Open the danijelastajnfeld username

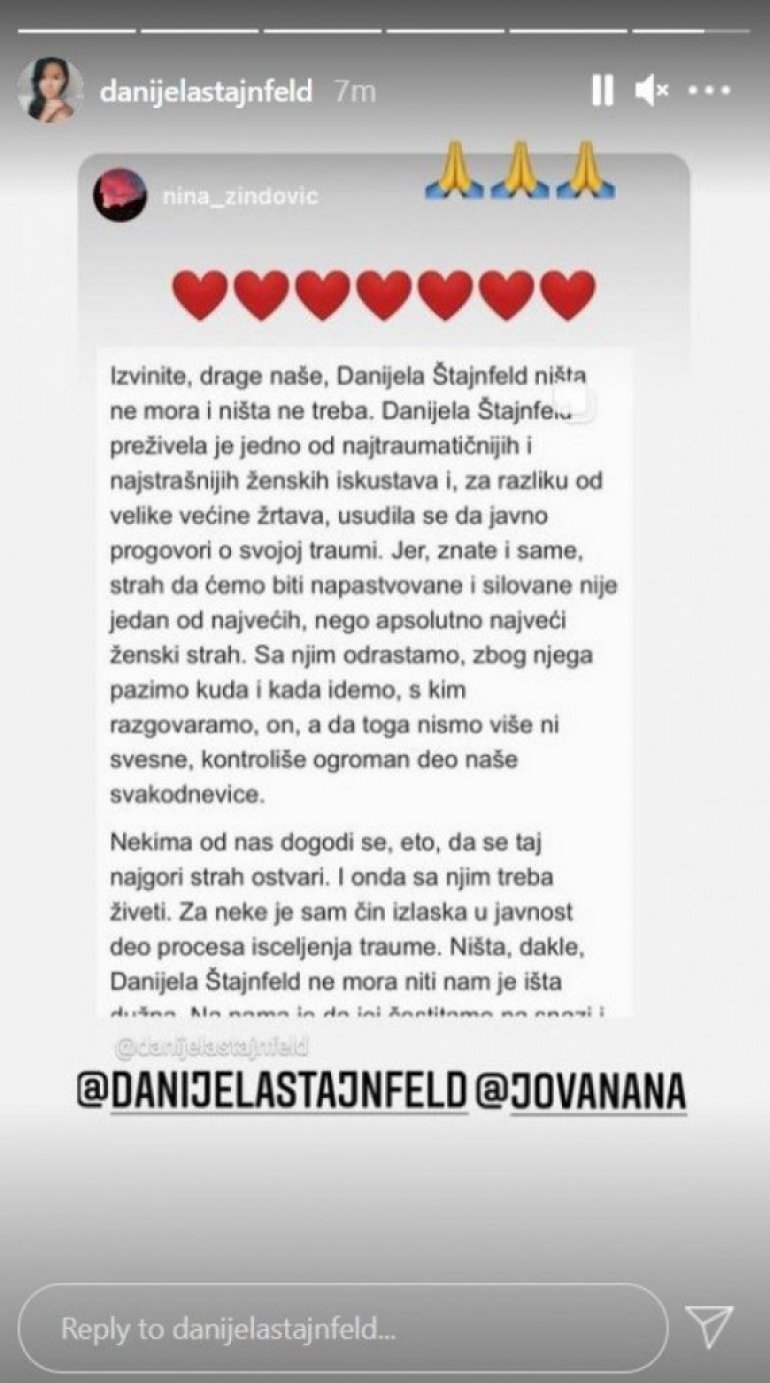coord(206,92)
